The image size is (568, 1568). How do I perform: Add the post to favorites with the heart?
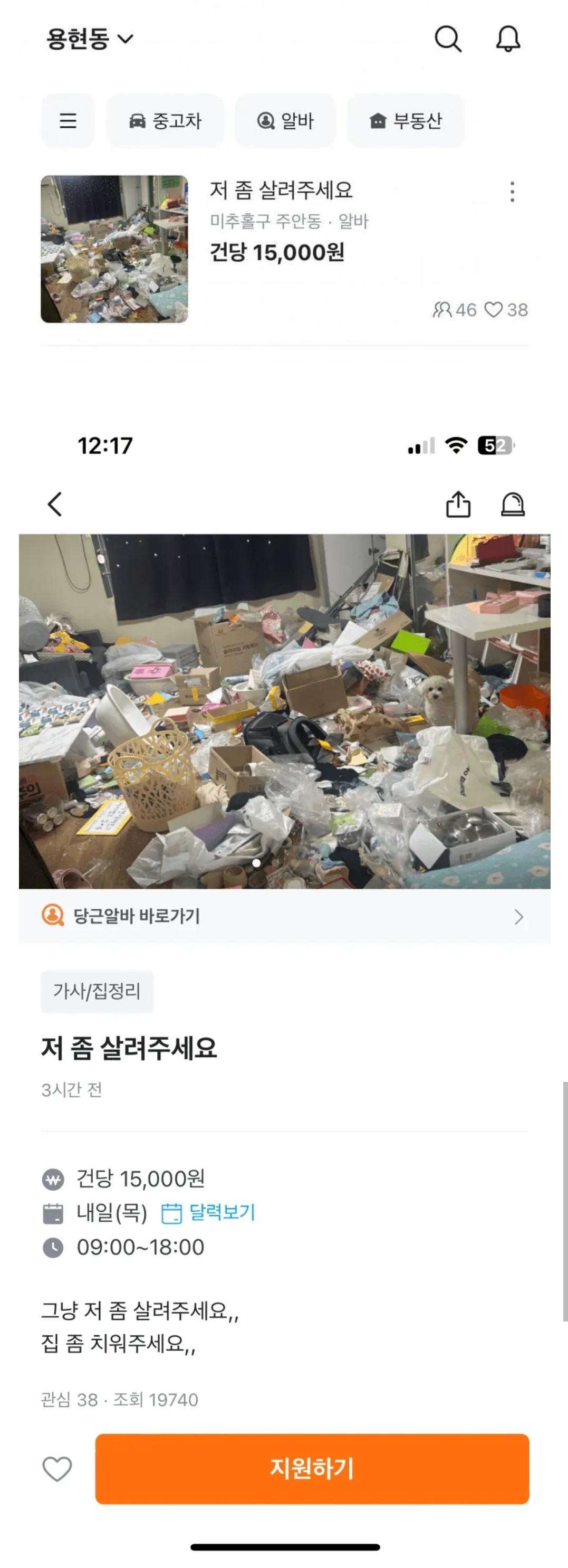[x=57, y=1469]
